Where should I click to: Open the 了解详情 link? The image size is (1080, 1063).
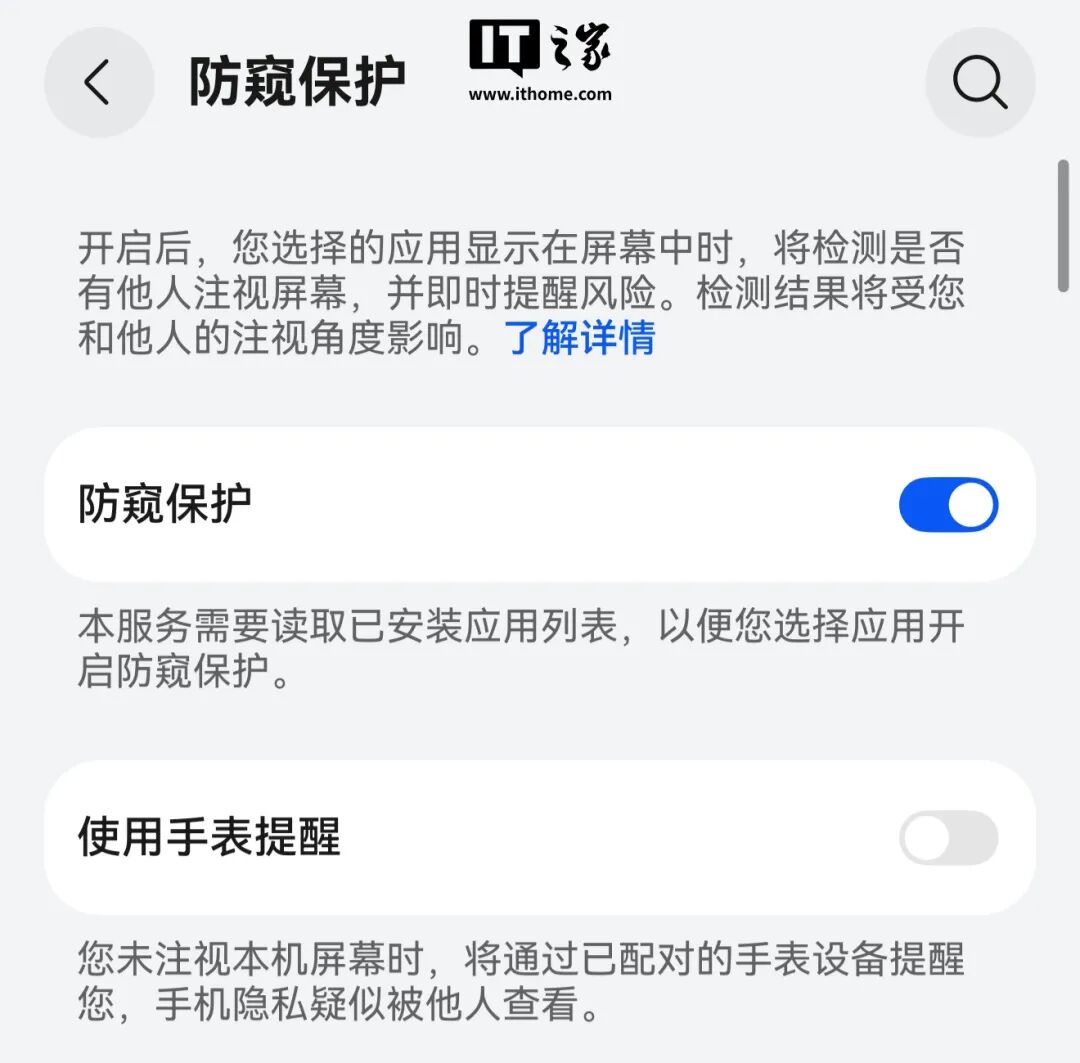coord(580,338)
